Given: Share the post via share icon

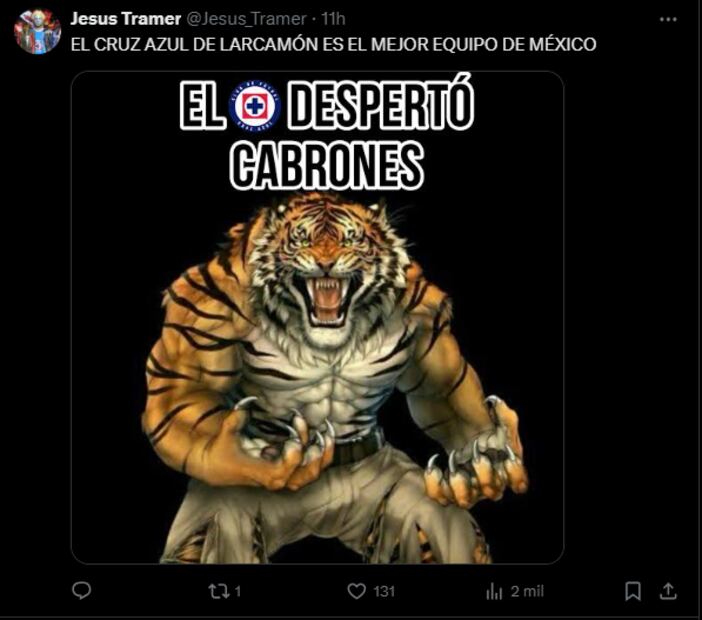Looking at the screenshot, I should [x=669, y=590].
